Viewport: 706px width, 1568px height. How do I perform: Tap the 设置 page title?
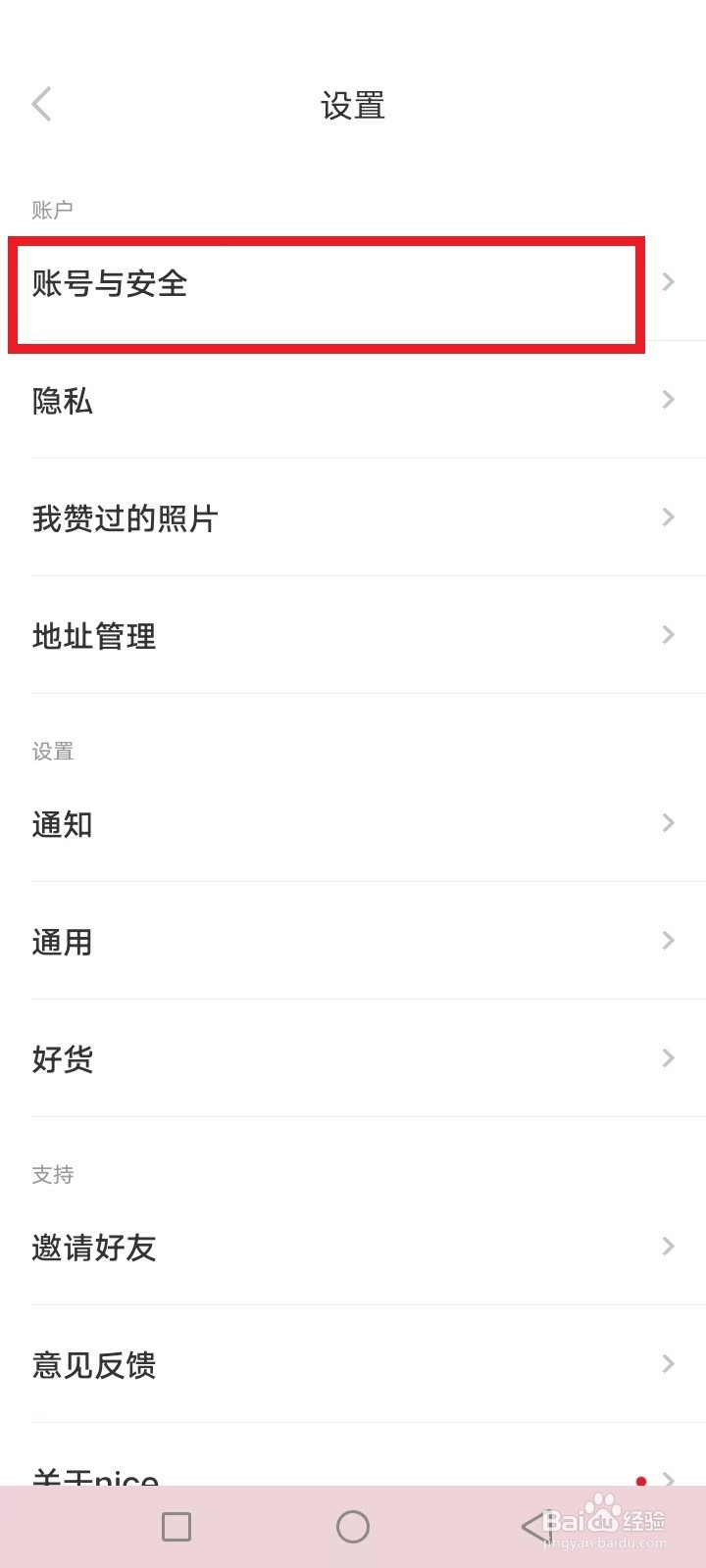pyautogui.click(x=353, y=105)
